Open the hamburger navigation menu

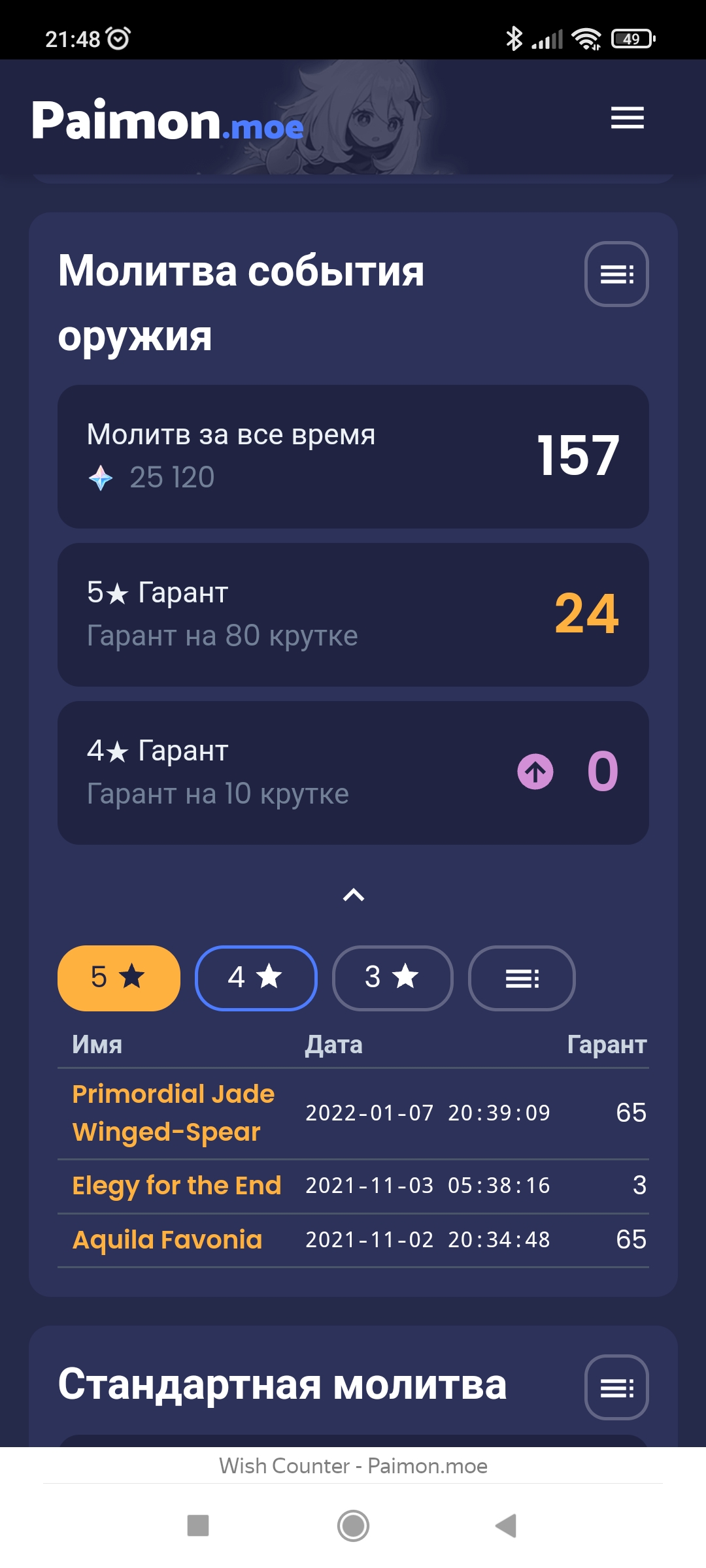tap(627, 118)
